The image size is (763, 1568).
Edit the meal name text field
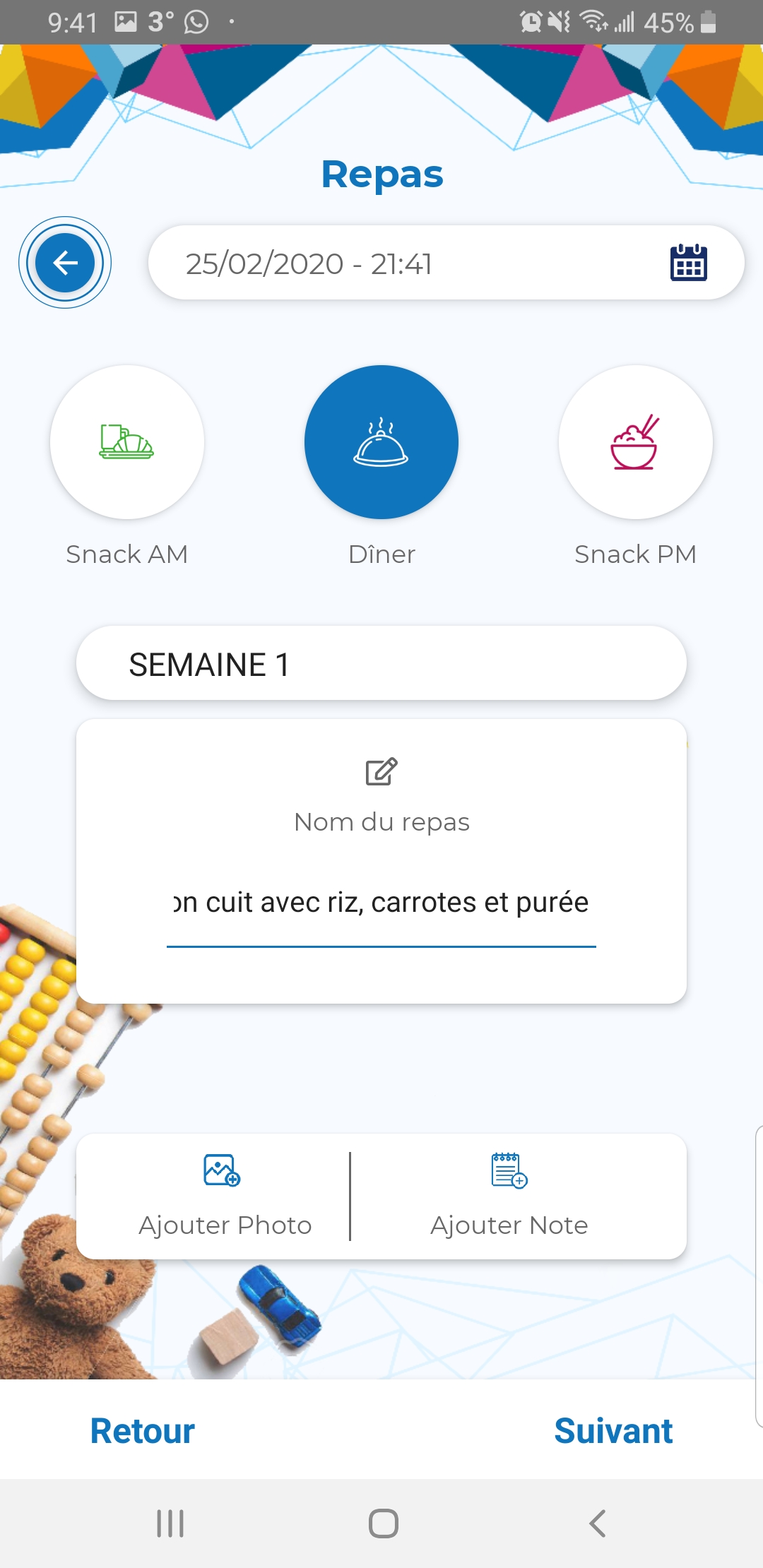pos(381,903)
